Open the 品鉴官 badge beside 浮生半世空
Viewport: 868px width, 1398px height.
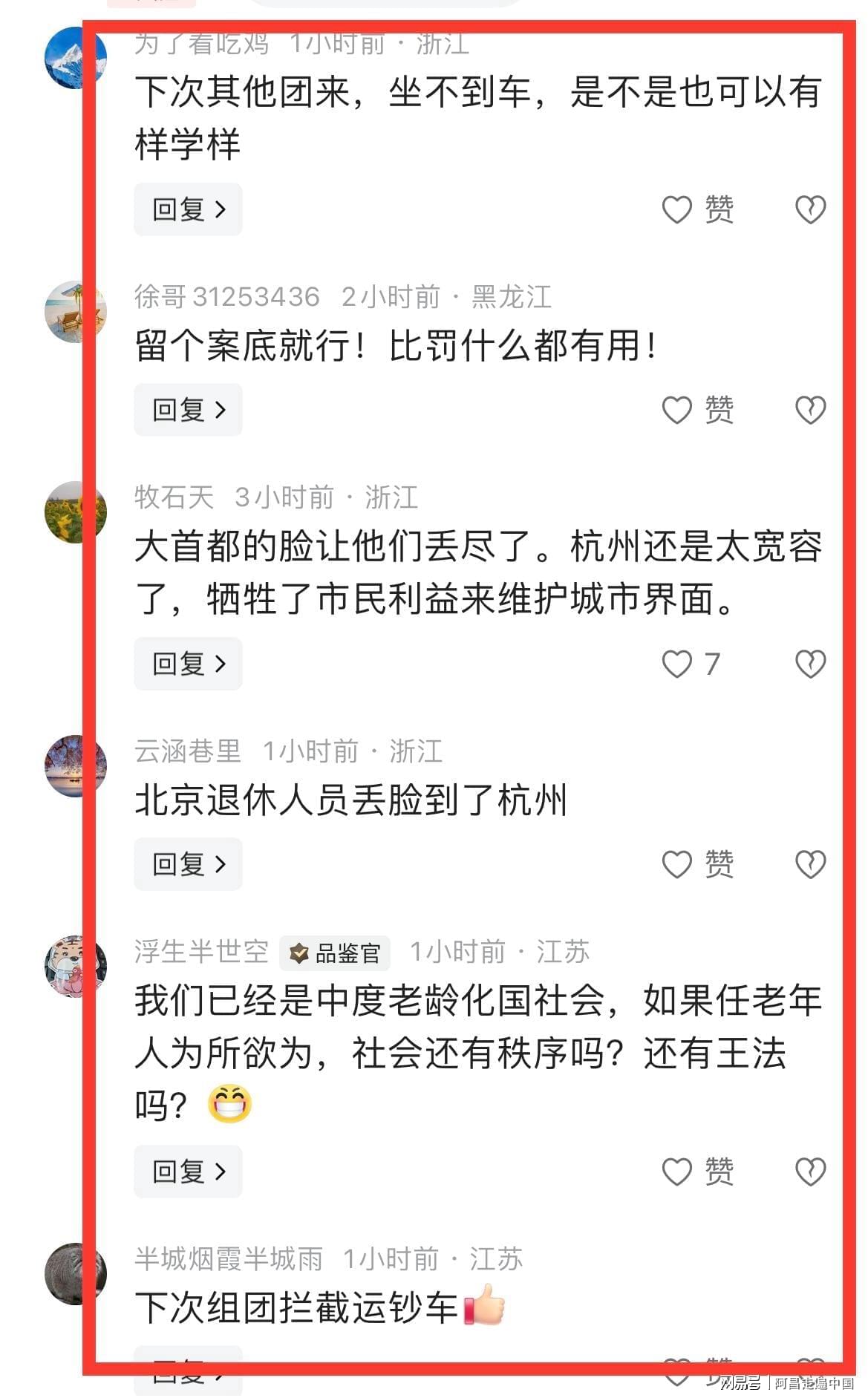pos(335,953)
